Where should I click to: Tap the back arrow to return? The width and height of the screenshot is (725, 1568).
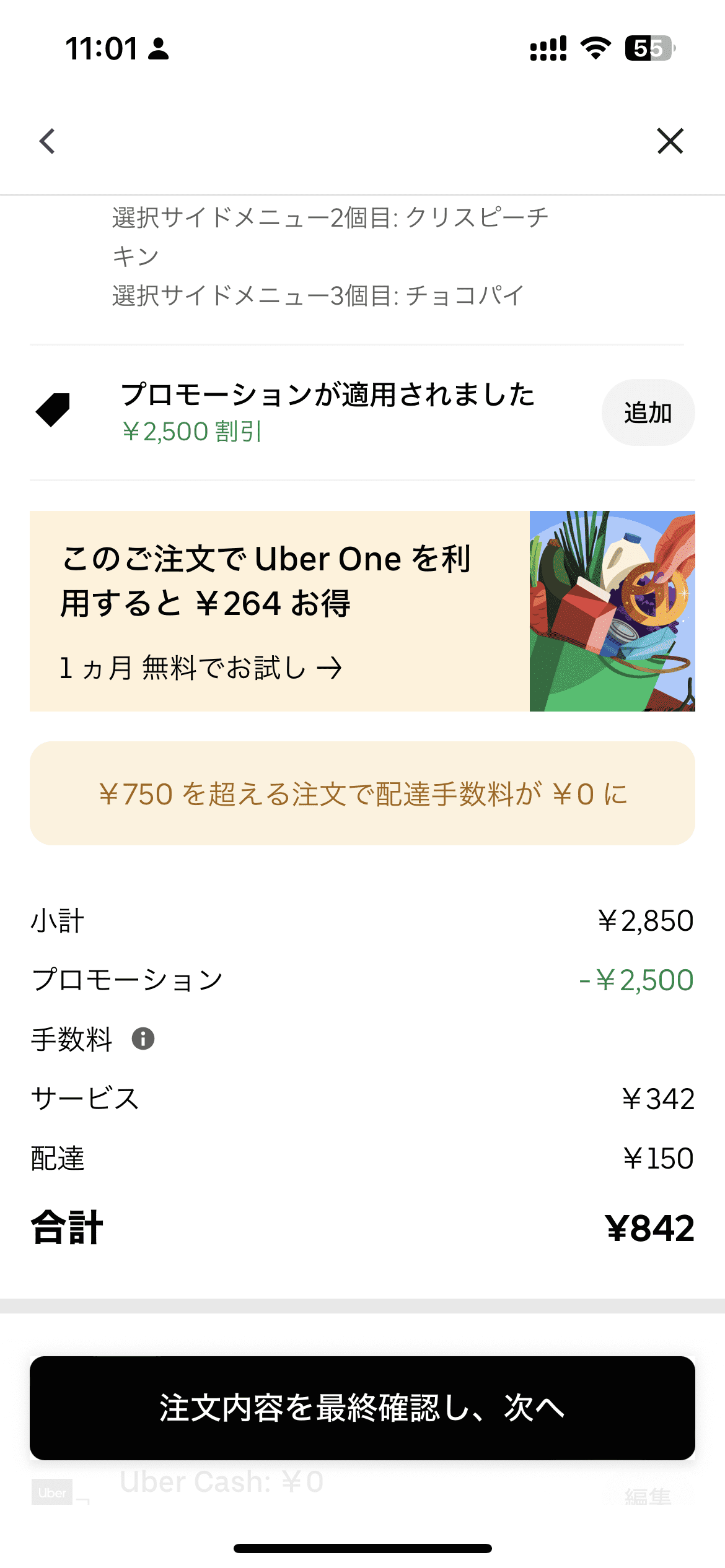[x=46, y=141]
